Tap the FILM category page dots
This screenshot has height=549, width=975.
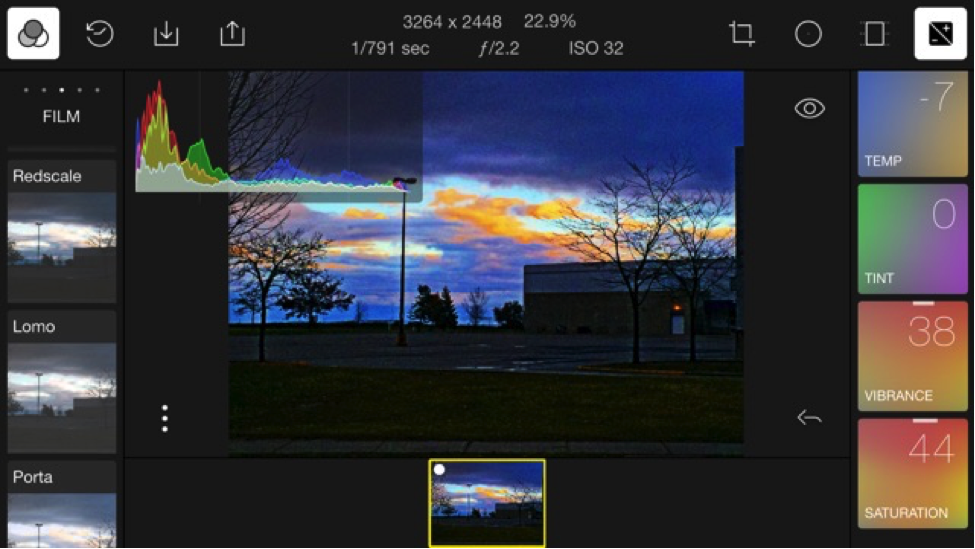(61, 90)
